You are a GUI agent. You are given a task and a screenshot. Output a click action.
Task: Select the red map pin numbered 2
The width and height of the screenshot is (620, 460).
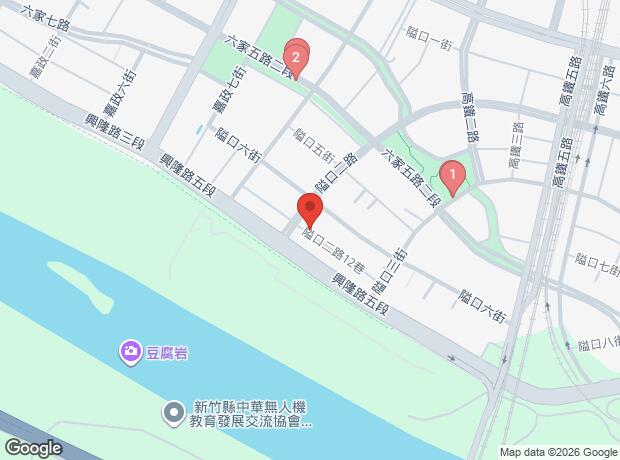click(295, 56)
